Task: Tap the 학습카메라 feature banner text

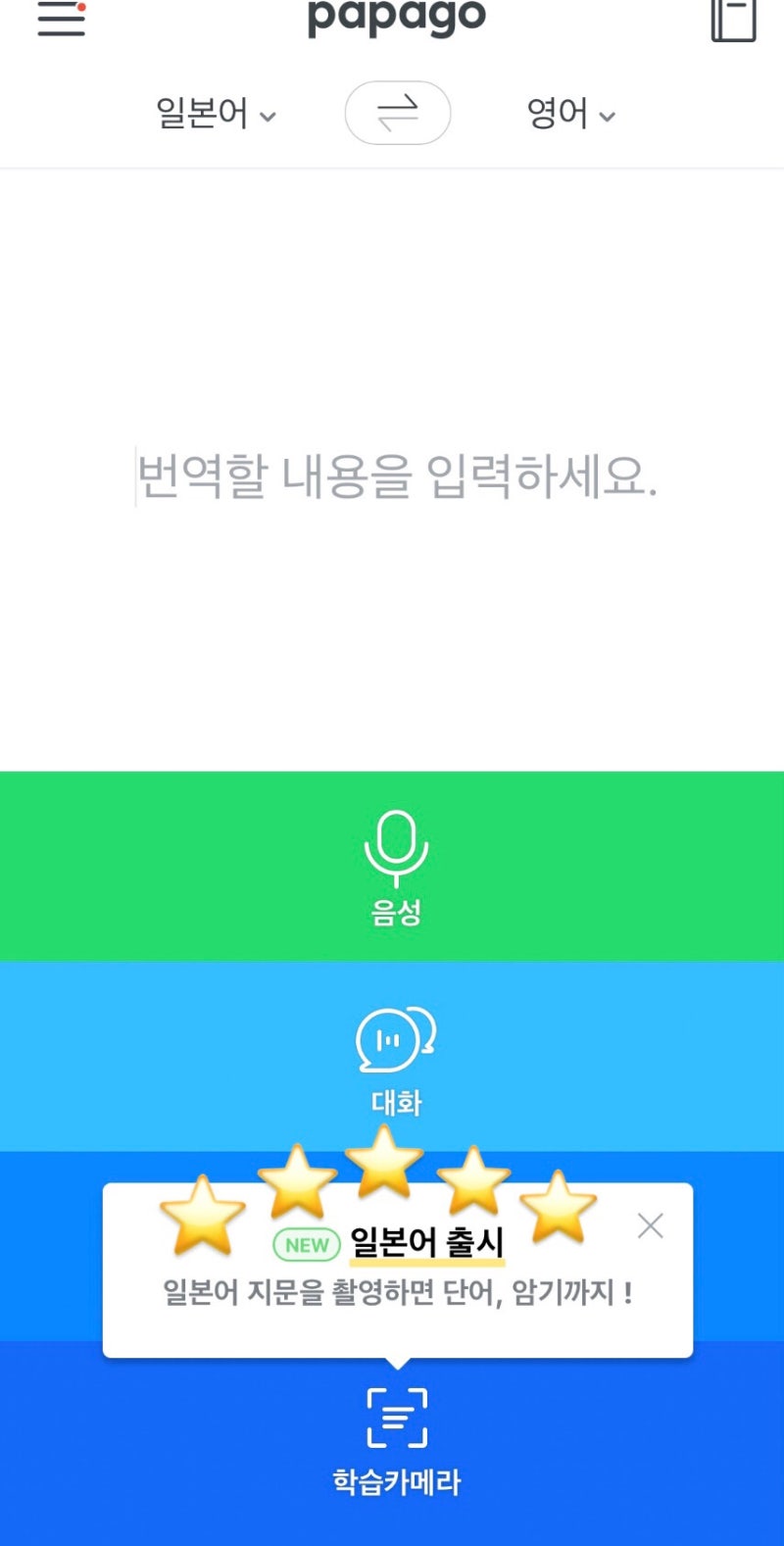Action: coord(396,1482)
